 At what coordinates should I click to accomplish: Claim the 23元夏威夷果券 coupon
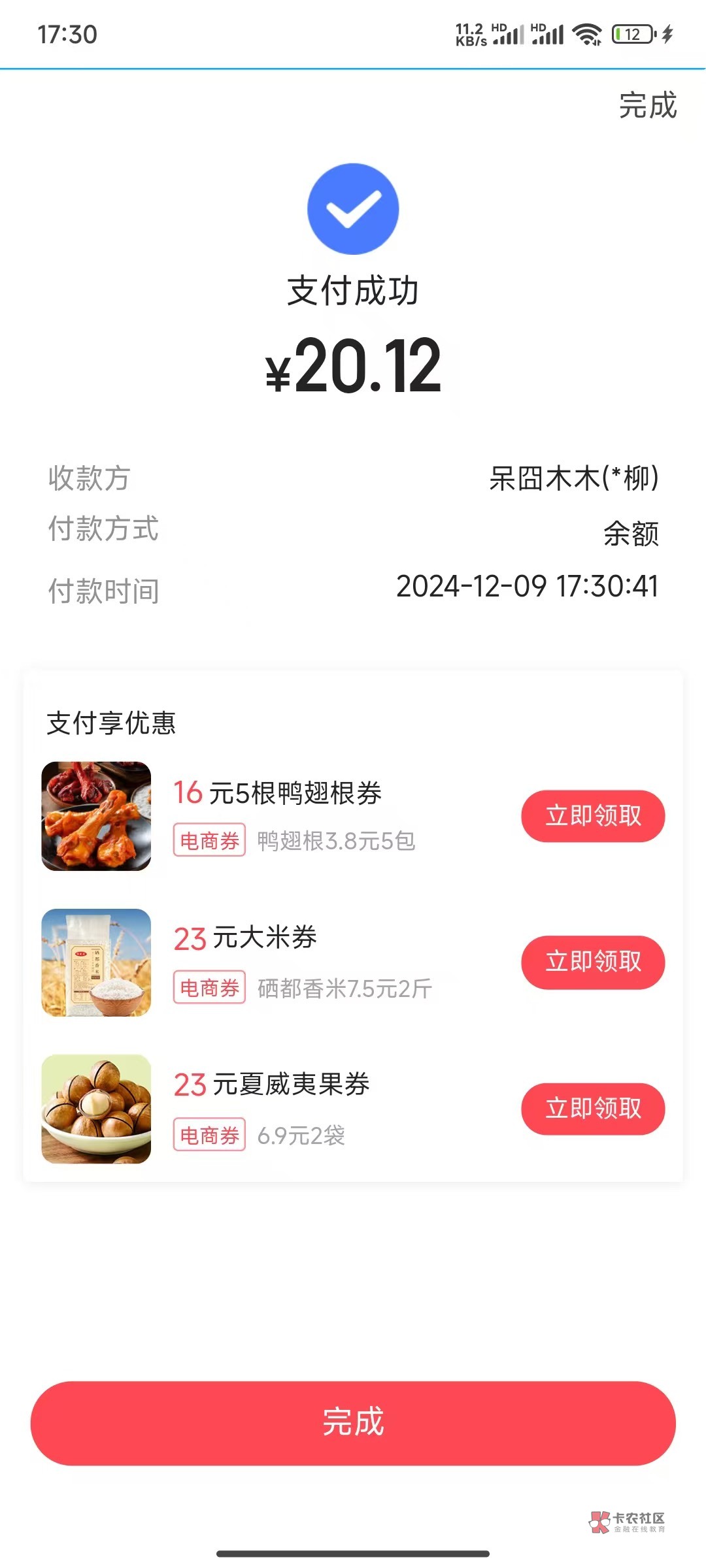592,1109
